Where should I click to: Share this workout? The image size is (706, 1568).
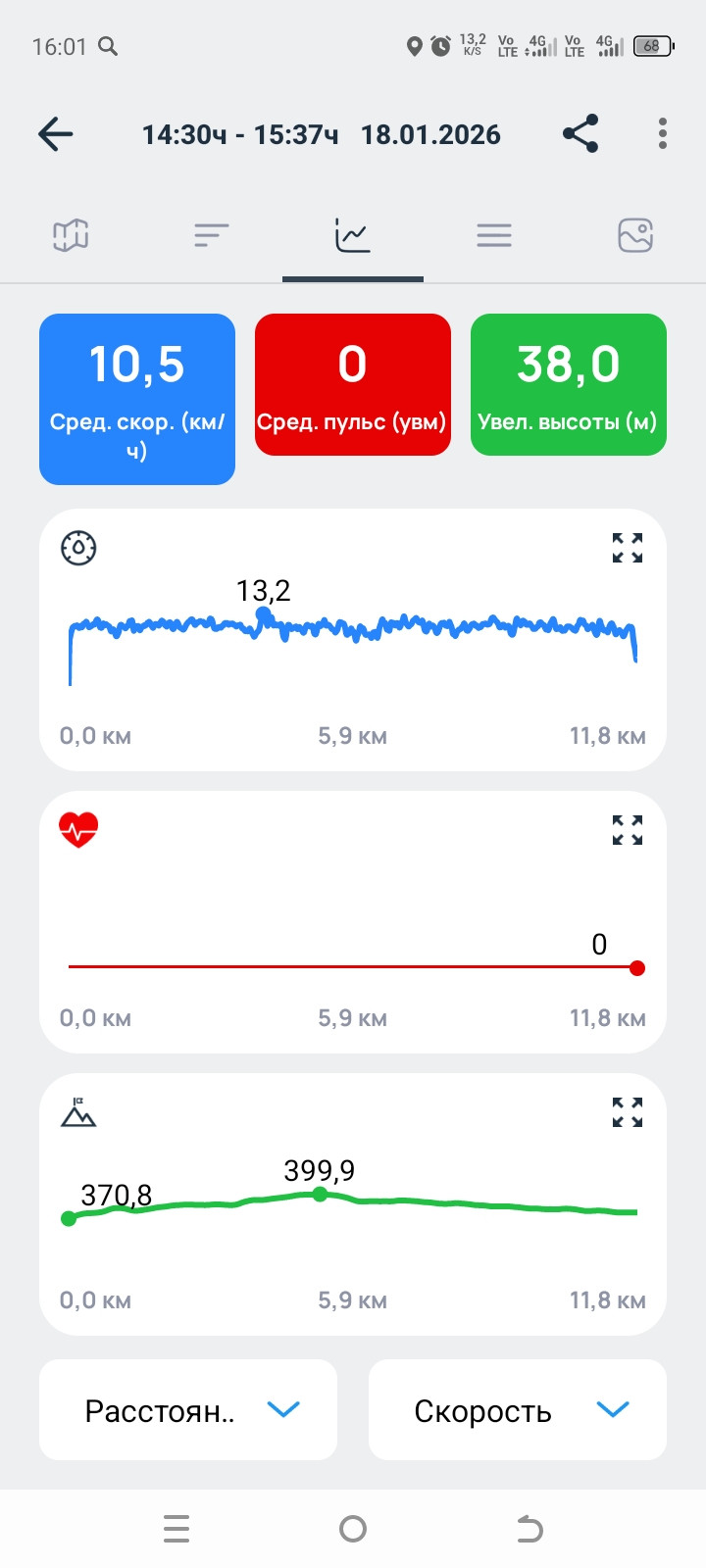click(x=580, y=133)
